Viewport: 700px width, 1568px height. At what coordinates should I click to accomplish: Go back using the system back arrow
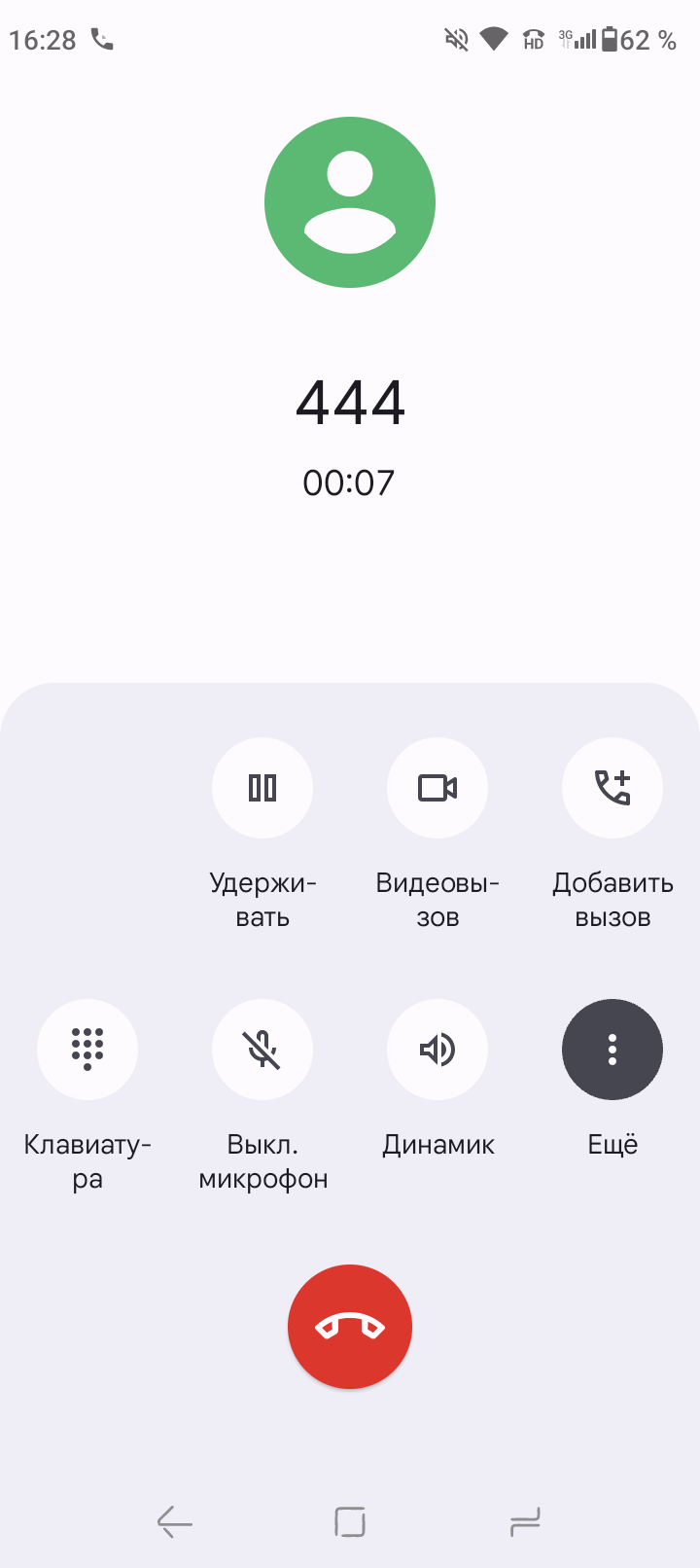click(175, 1522)
